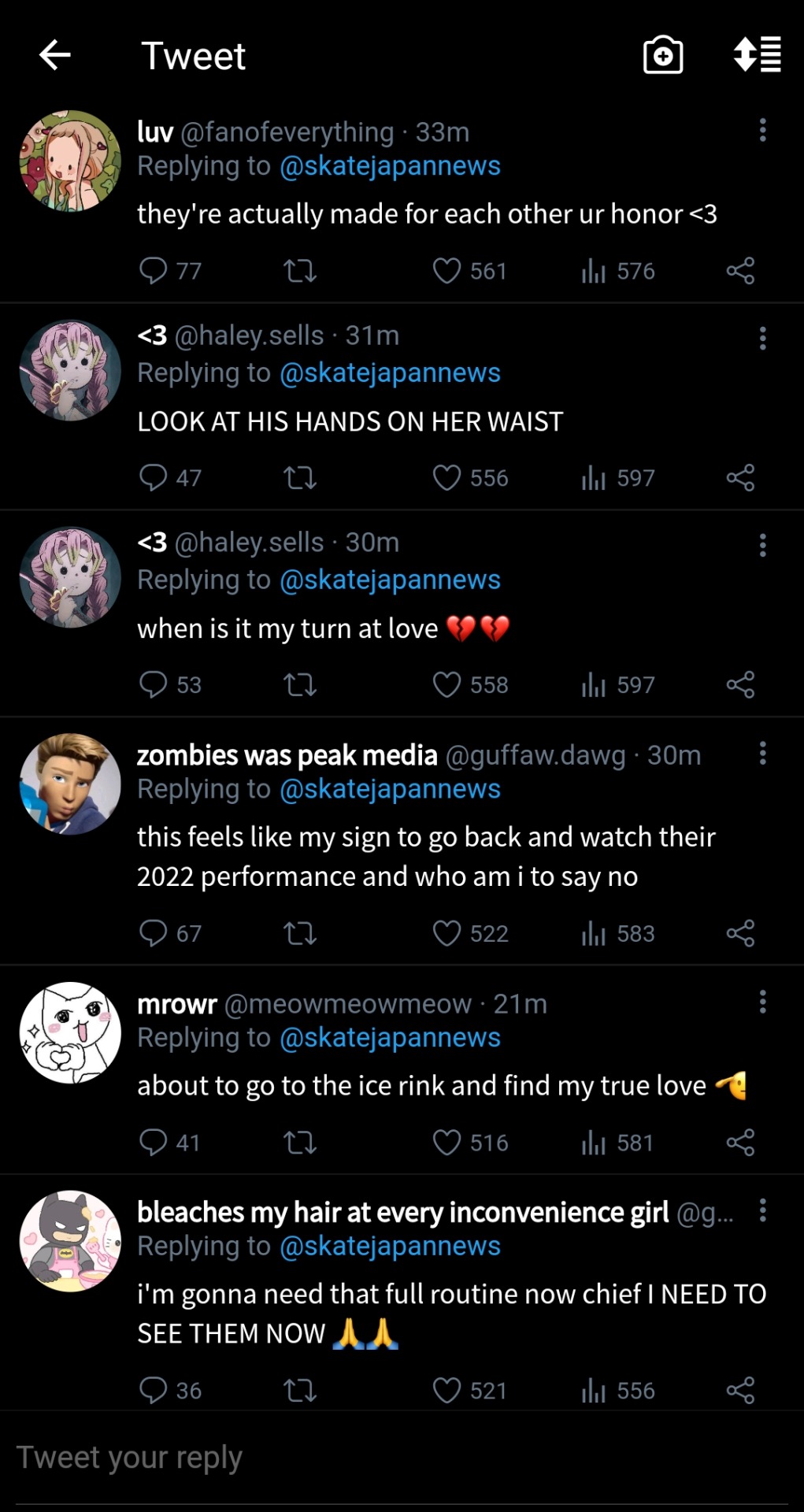The width and height of the screenshot is (804, 1512).
Task: Like the turn at love tweet
Action: click(x=447, y=685)
